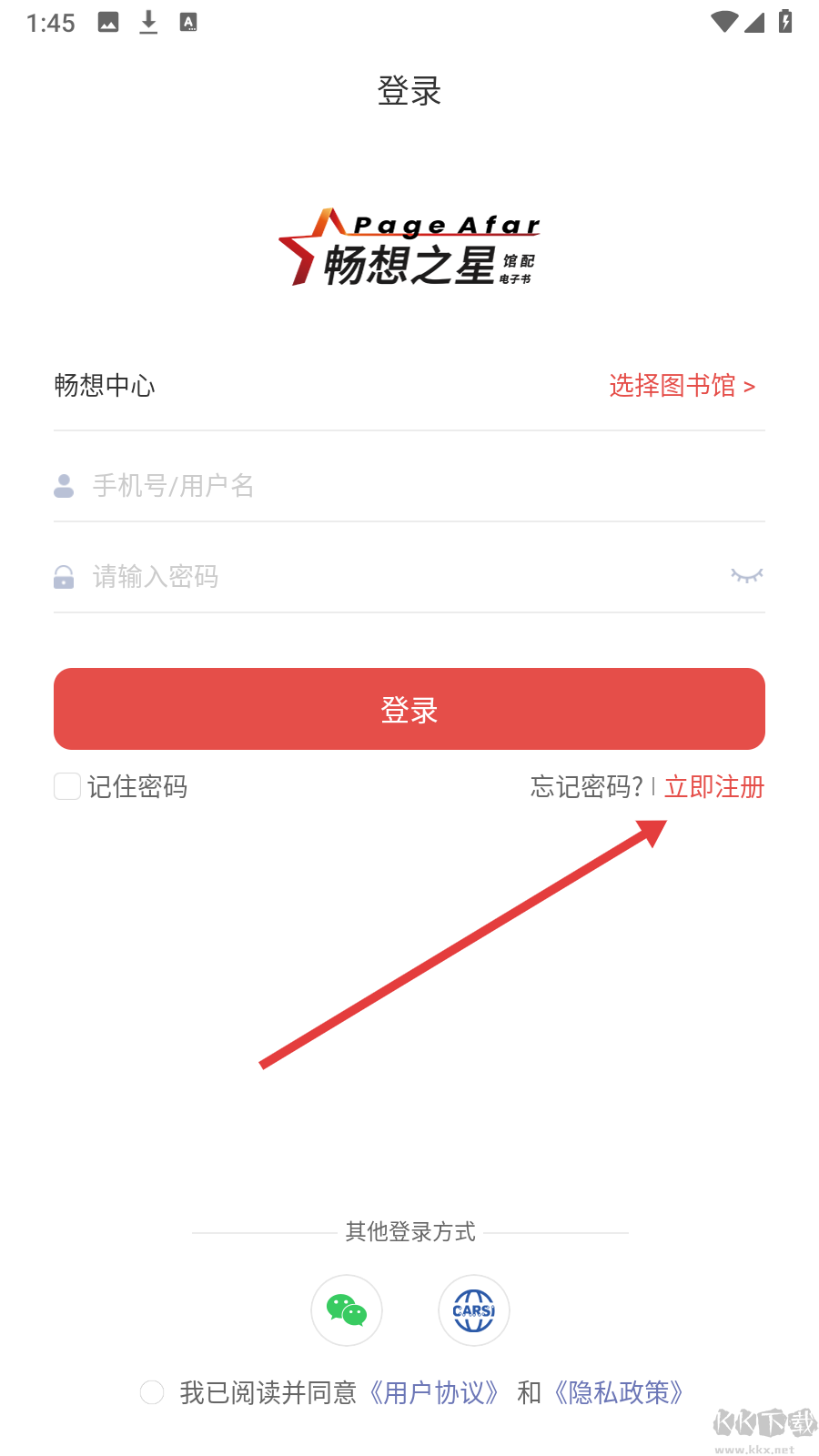Select the agreement circle before 我已阅读并同意
Viewport: 819px width, 1456px height.
[x=151, y=1392]
